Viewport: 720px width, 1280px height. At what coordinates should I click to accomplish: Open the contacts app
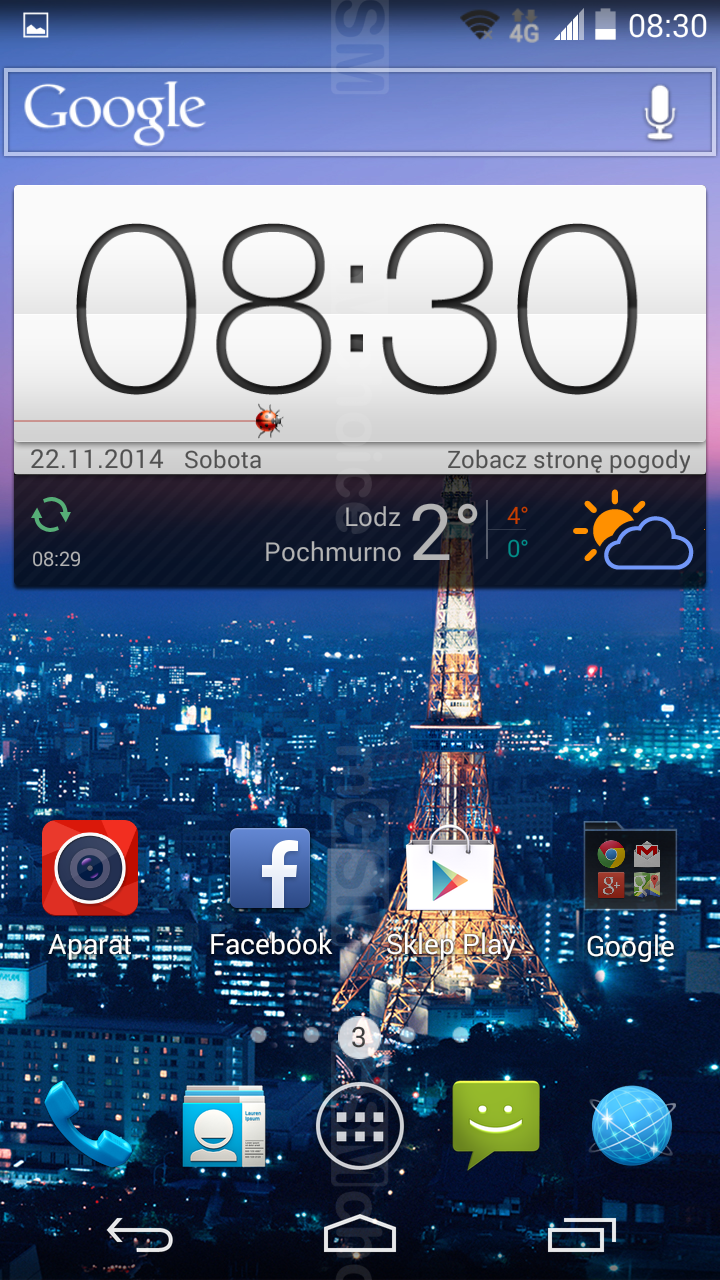[224, 1125]
